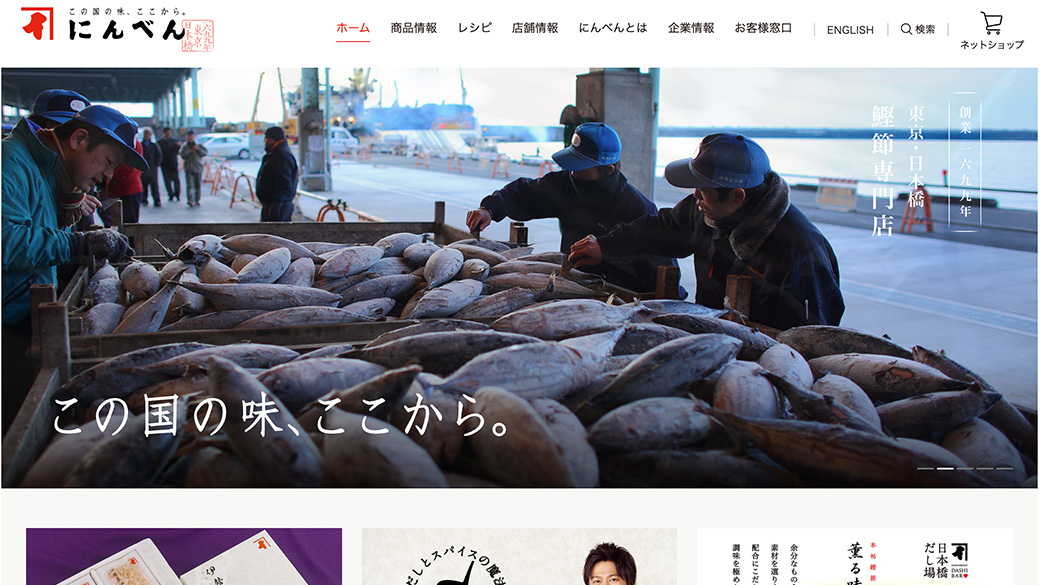Open お客様窓口 customer support page

tap(763, 28)
